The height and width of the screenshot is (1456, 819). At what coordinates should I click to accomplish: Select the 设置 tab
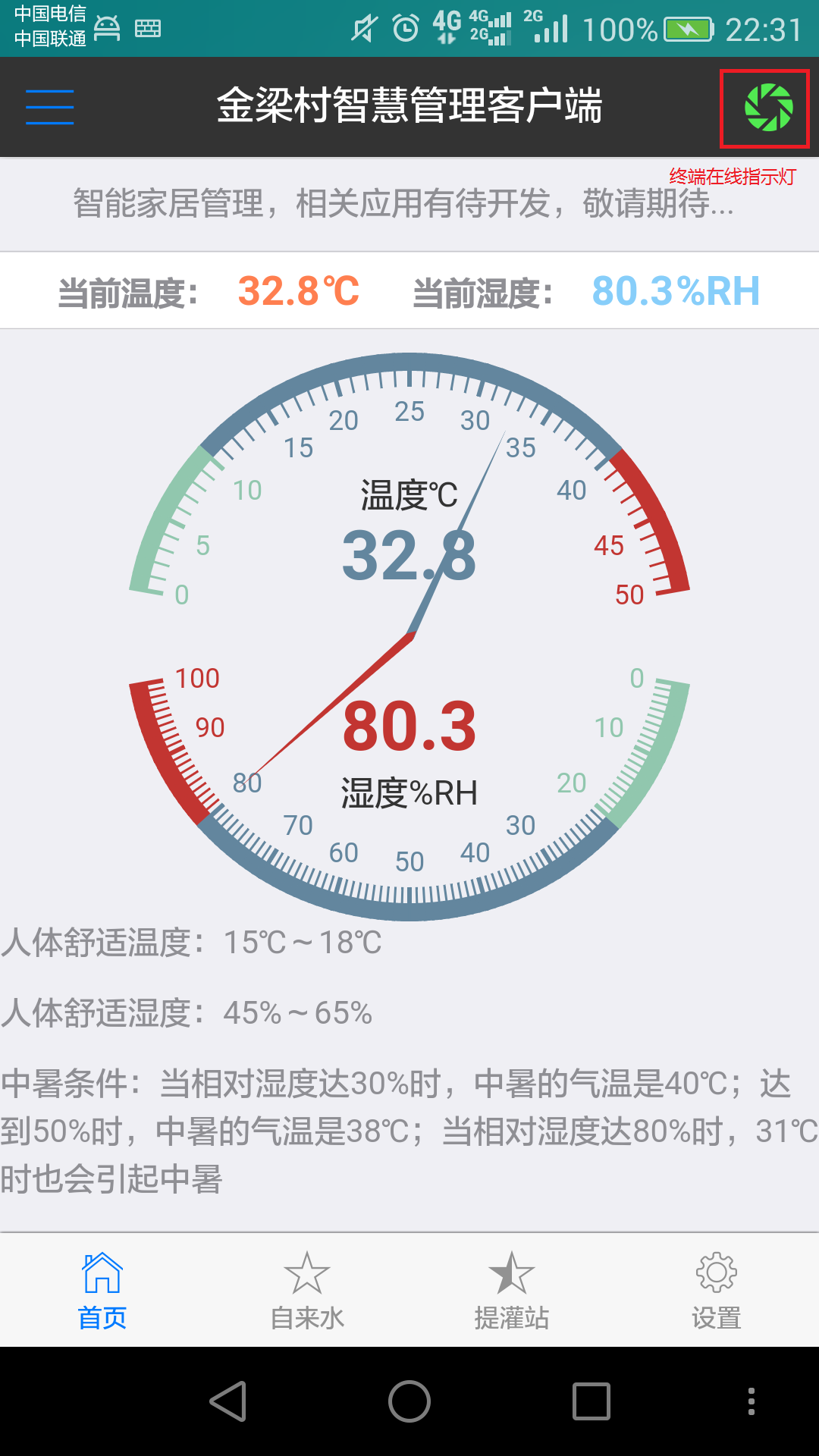click(717, 1291)
